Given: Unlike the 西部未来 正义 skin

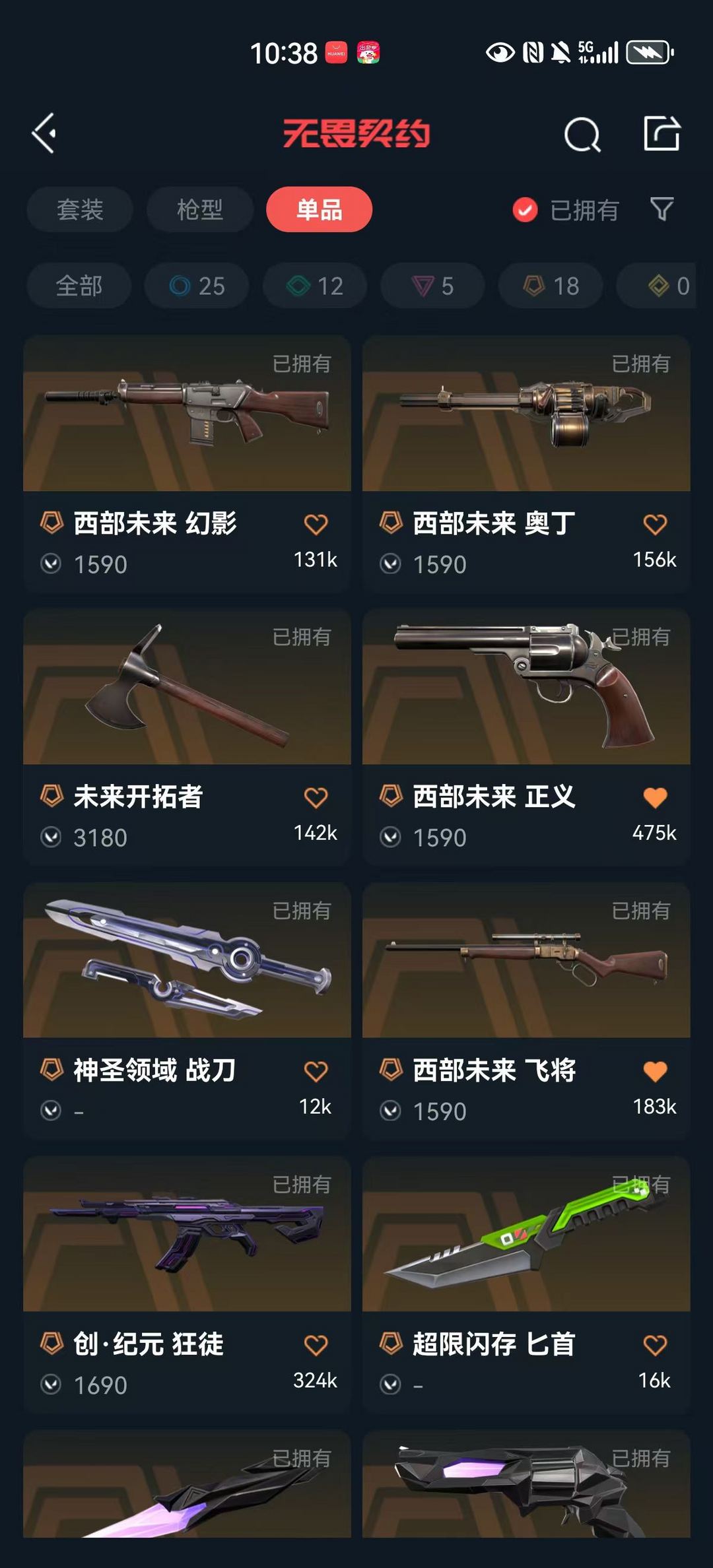Looking at the screenshot, I should click(655, 798).
